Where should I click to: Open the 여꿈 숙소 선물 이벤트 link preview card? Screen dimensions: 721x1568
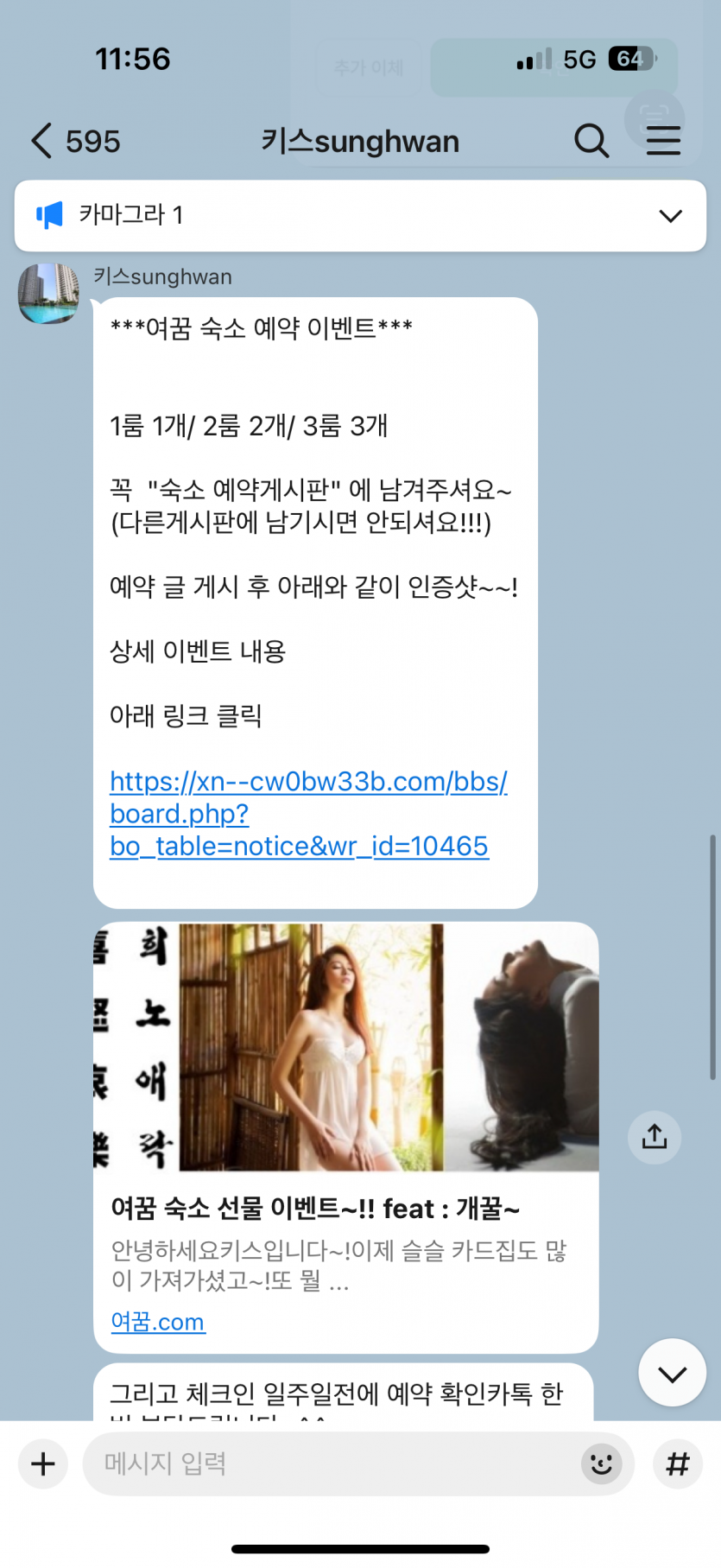pyautogui.click(x=345, y=1137)
